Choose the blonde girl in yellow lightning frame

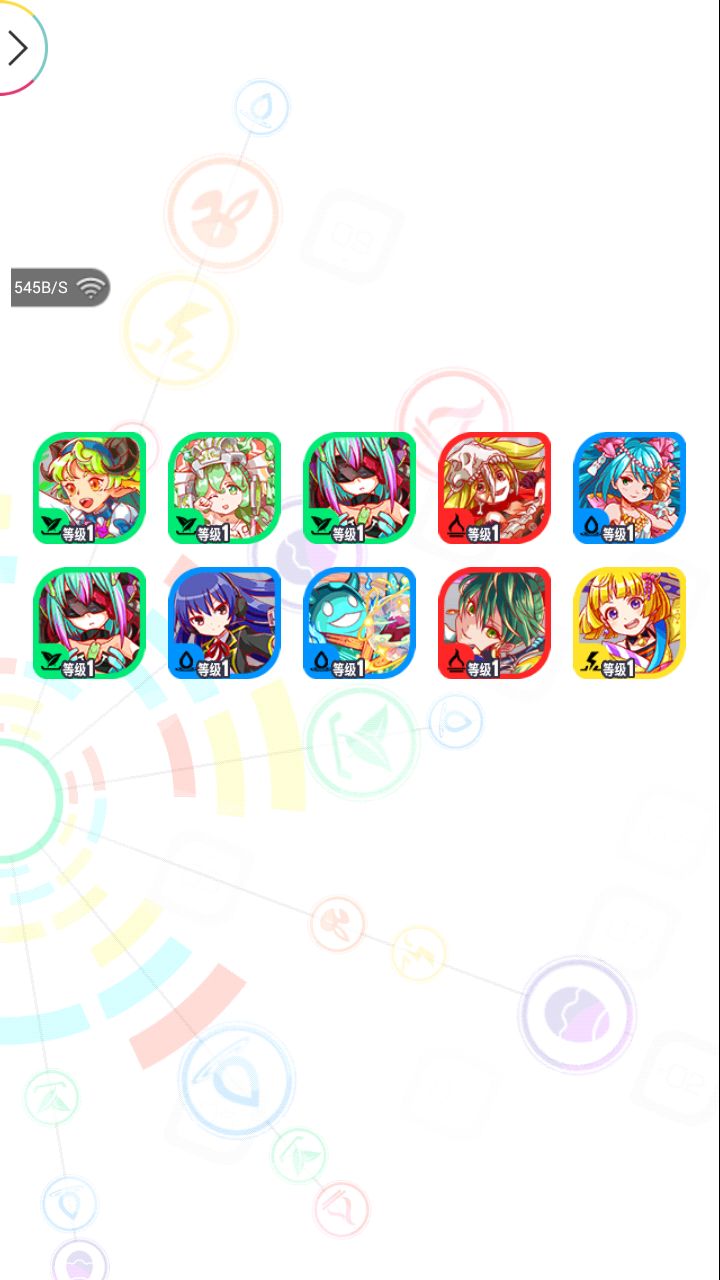tap(630, 623)
